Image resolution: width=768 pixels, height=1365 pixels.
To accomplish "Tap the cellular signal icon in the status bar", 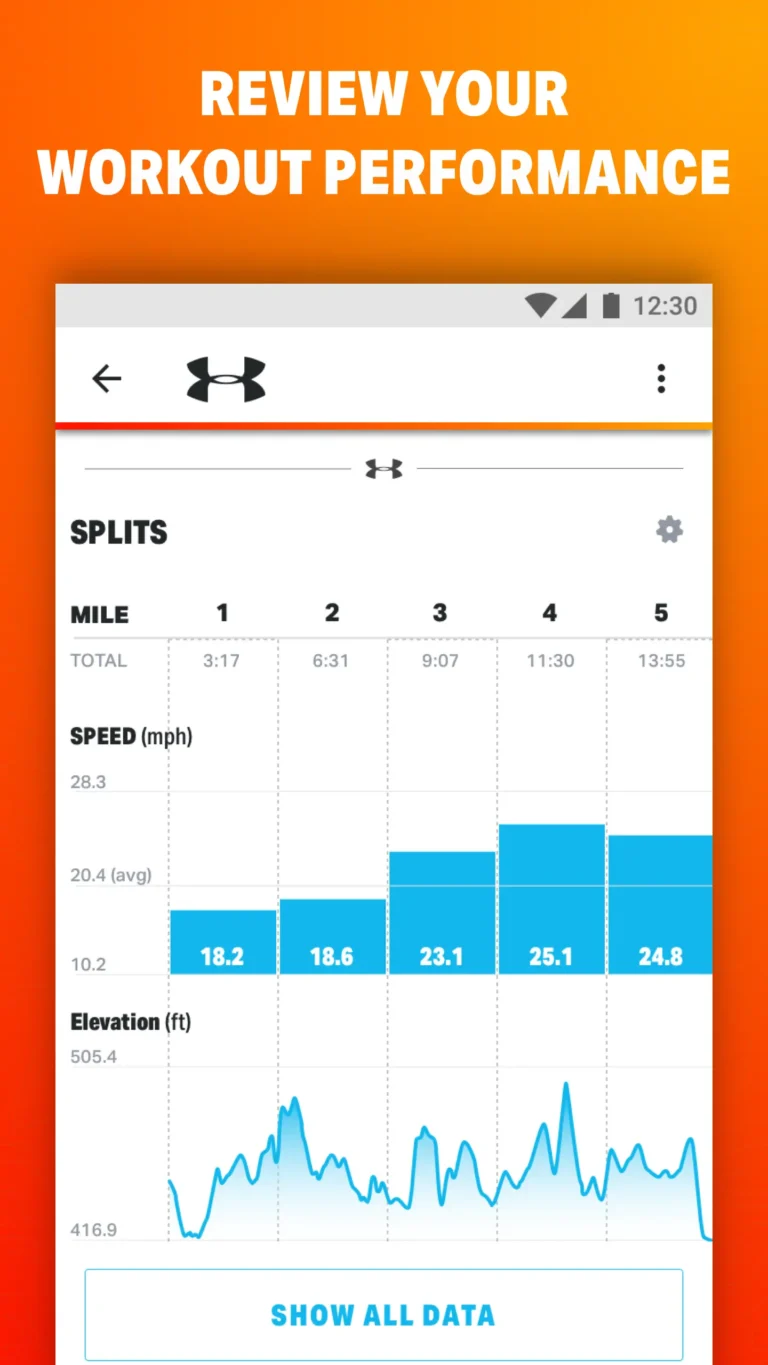I will (x=575, y=306).
